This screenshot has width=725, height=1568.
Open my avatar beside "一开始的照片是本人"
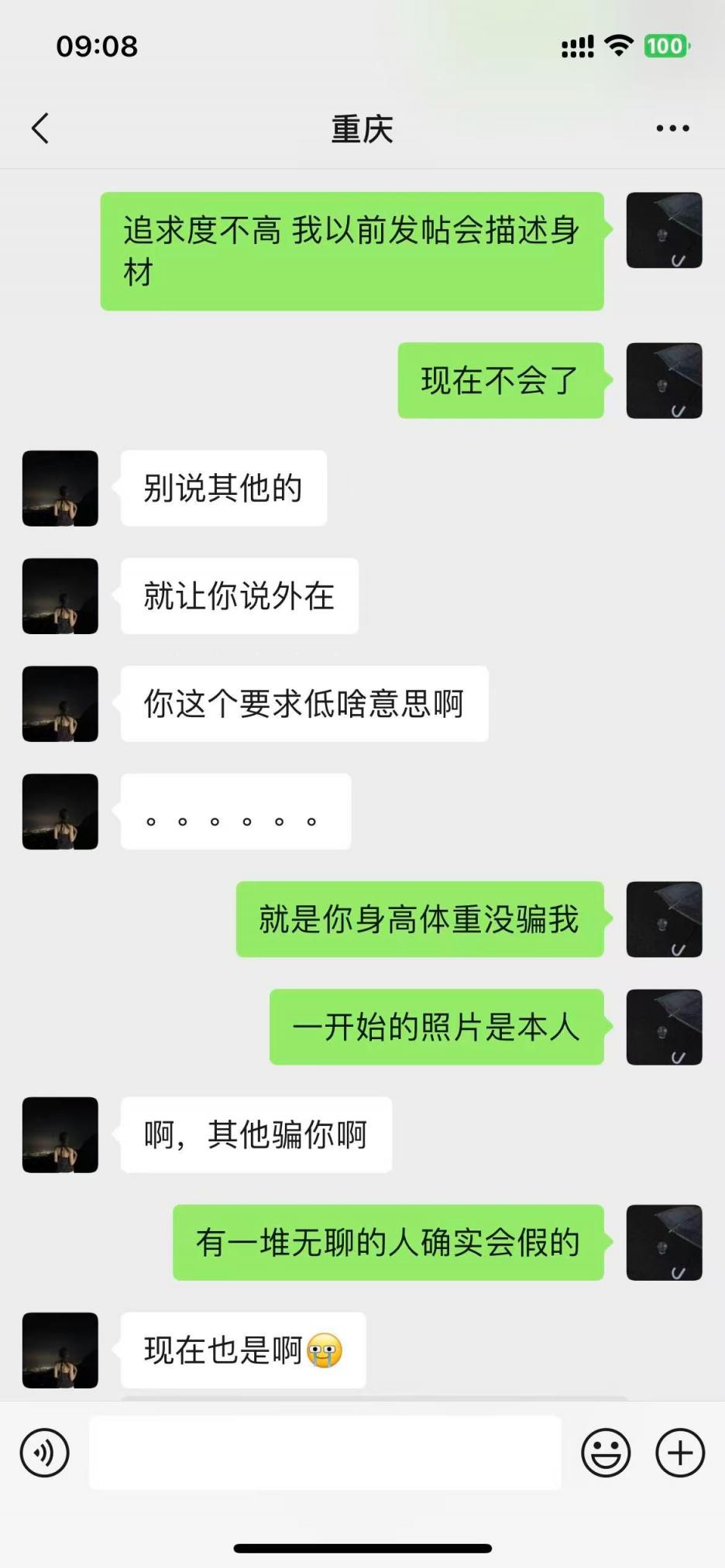[664, 1027]
